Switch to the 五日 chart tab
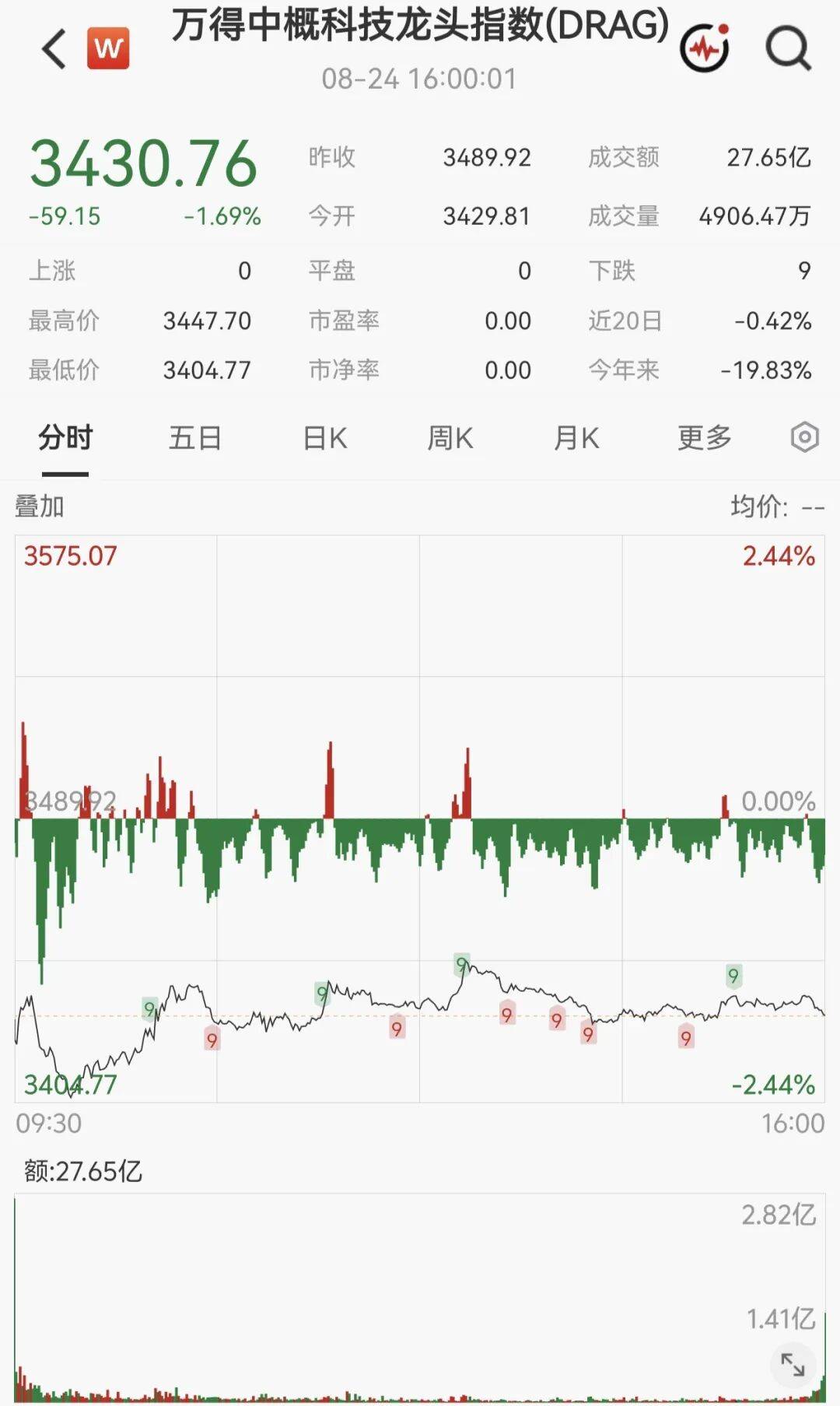This screenshot has height=1406, width=840. click(195, 438)
